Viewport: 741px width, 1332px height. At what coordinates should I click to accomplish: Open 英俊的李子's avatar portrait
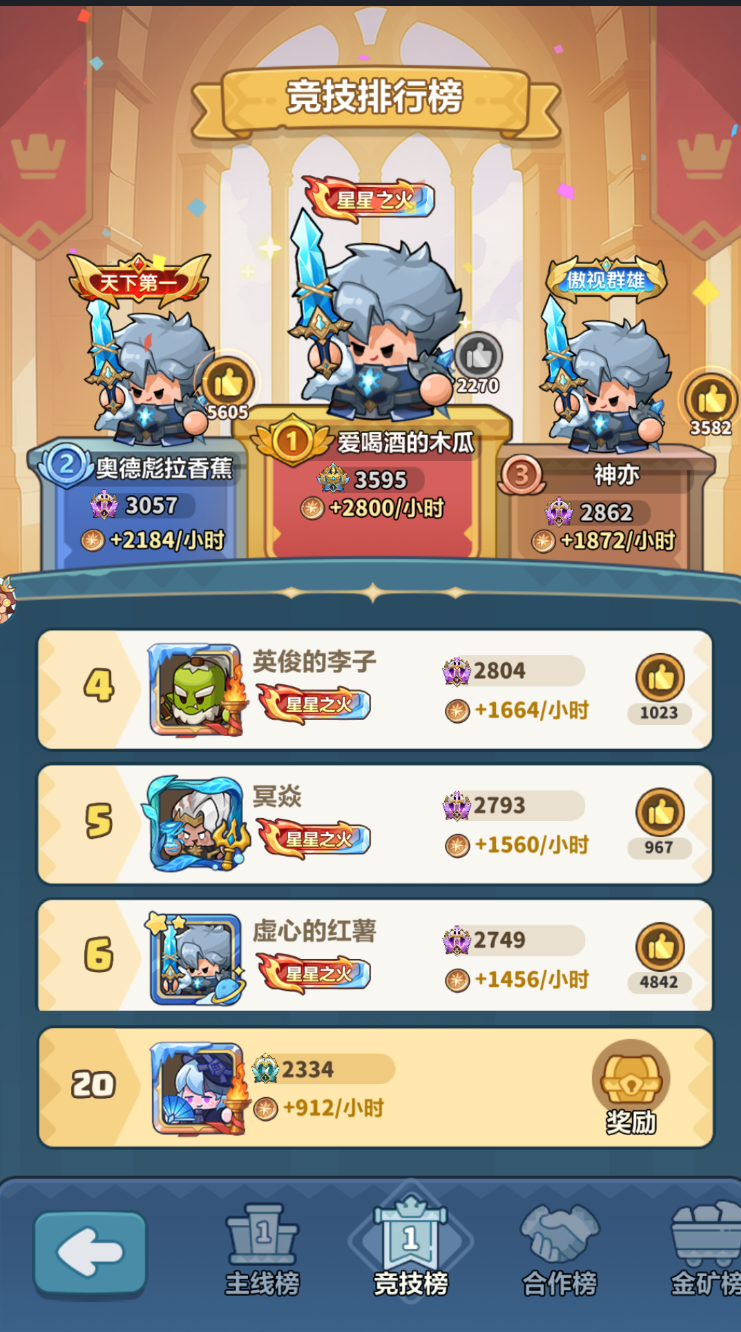point(196,686)
